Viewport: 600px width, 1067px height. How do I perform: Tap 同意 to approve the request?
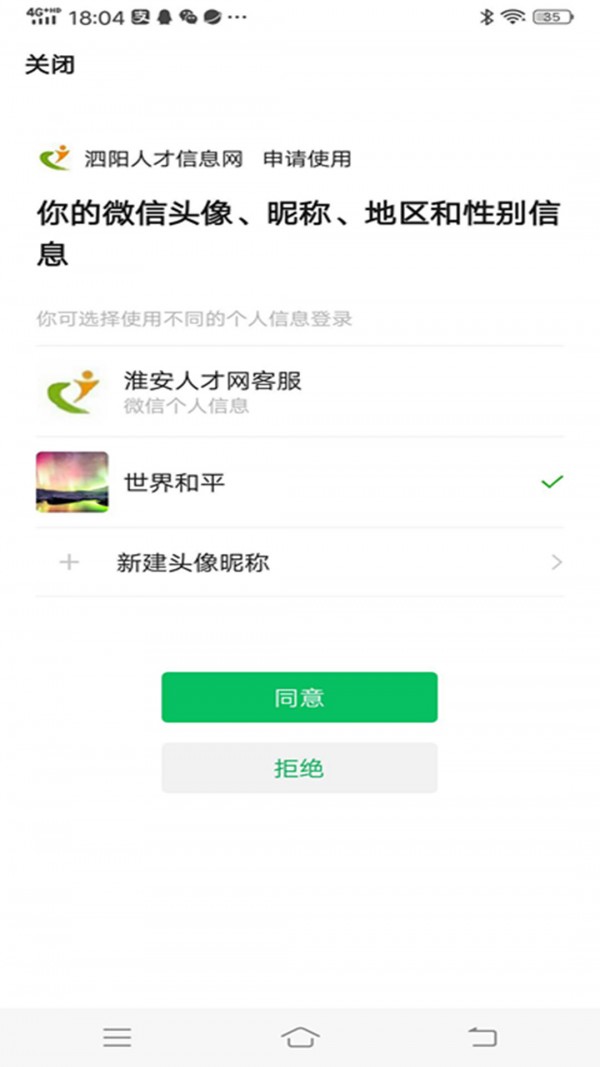click(x=299, y=697)
